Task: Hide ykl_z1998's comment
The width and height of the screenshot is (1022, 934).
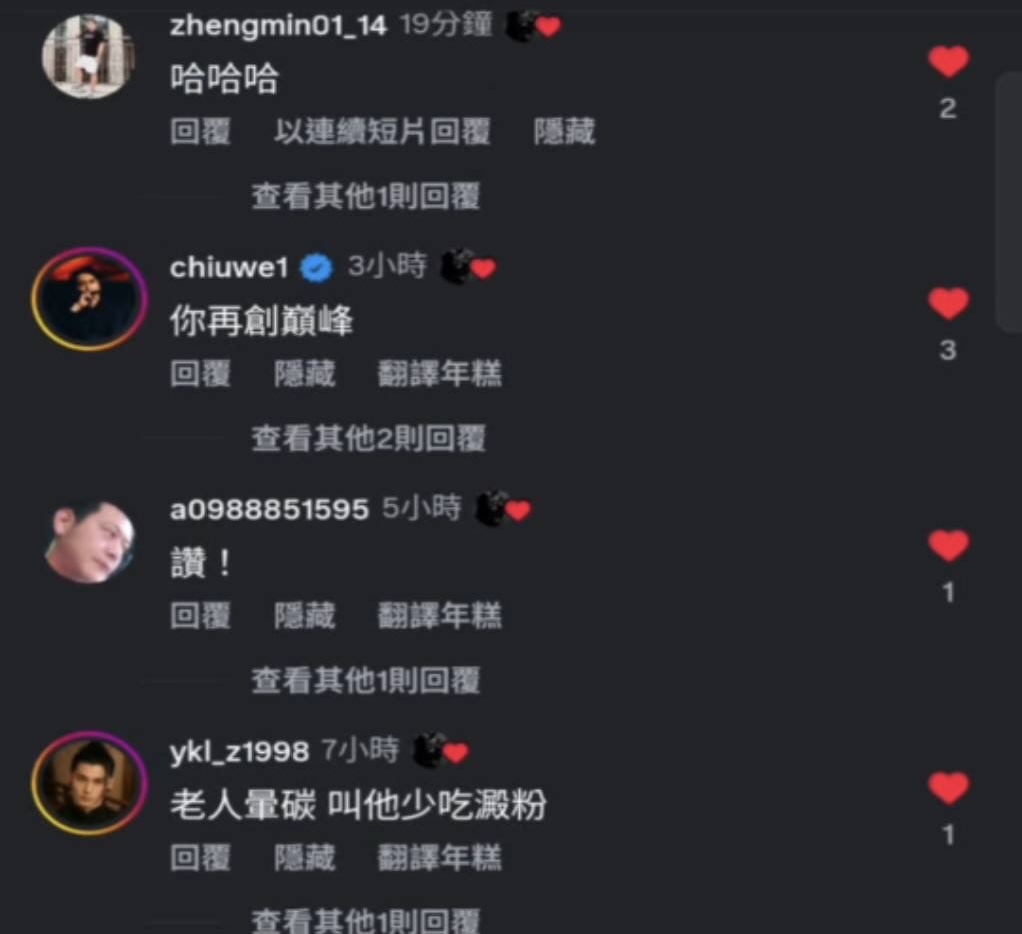Action: point(305,858)
